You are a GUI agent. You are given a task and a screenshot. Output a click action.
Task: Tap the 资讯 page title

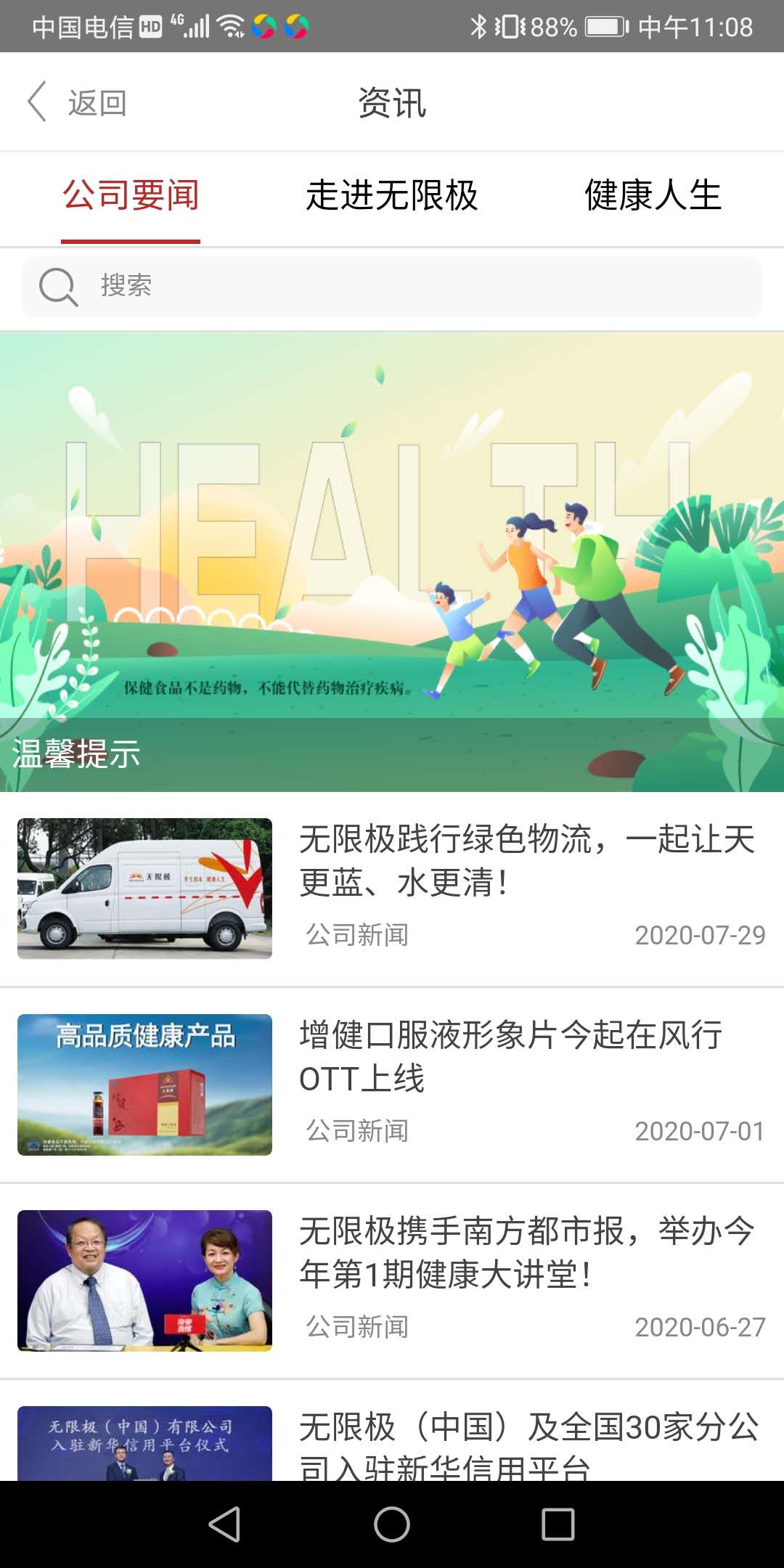tap(392, 102)
